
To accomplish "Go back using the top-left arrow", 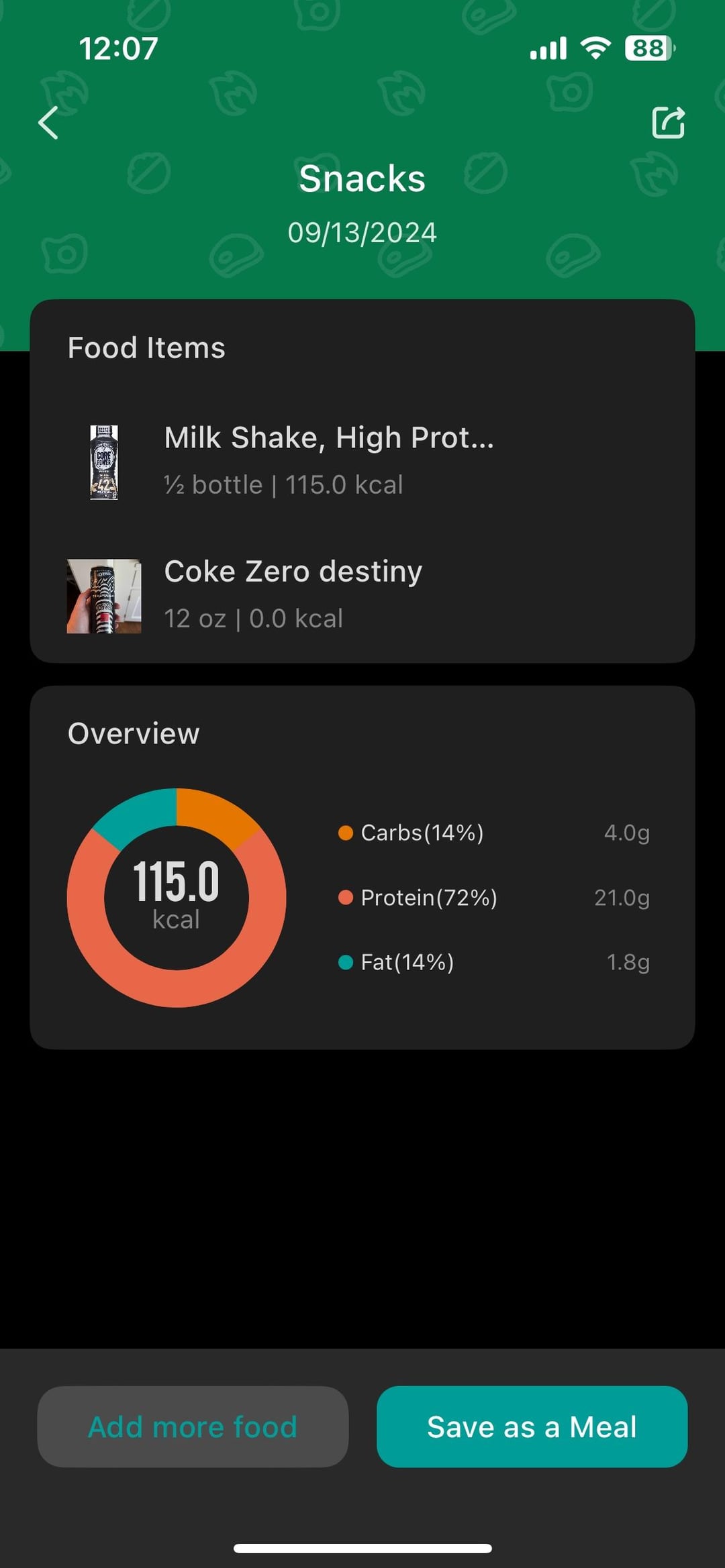I will point(48,123).
